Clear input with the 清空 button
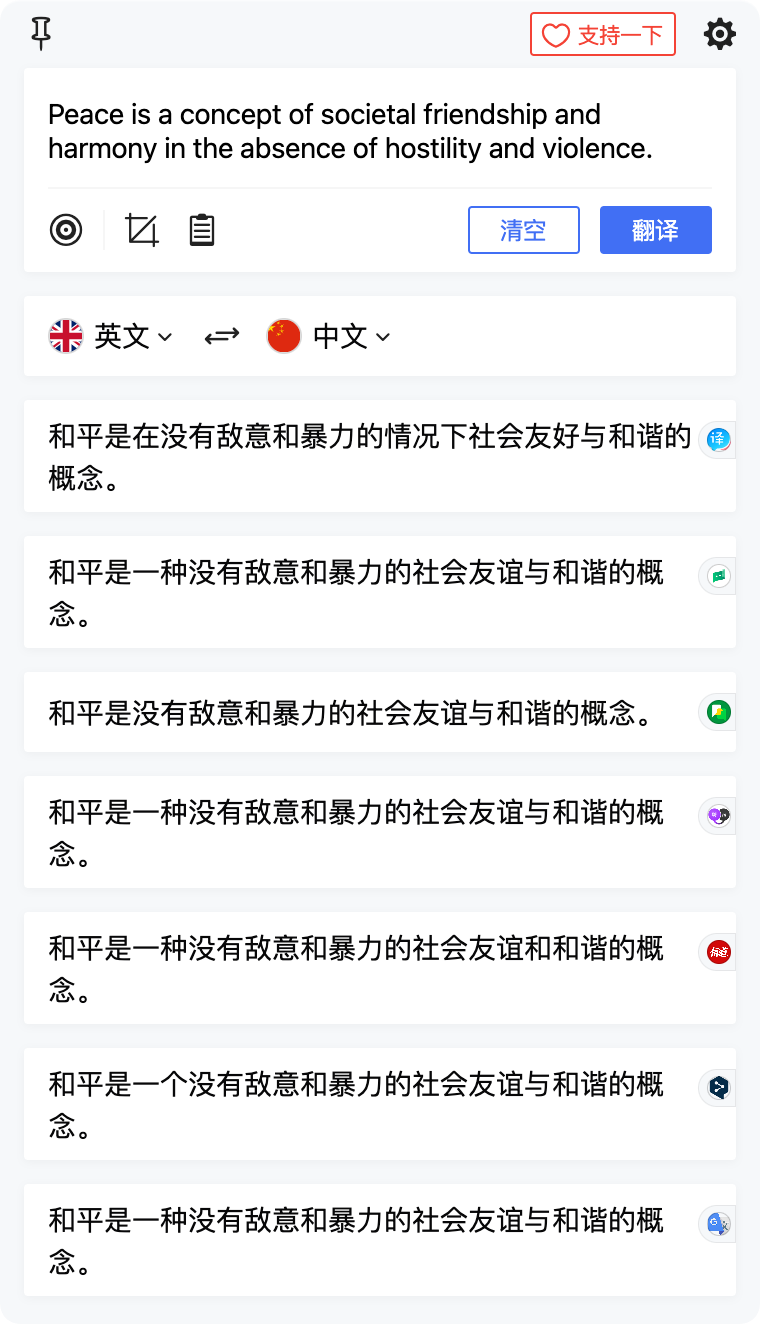This screenshot has width=760, height=1324. (x=523, y=229)
